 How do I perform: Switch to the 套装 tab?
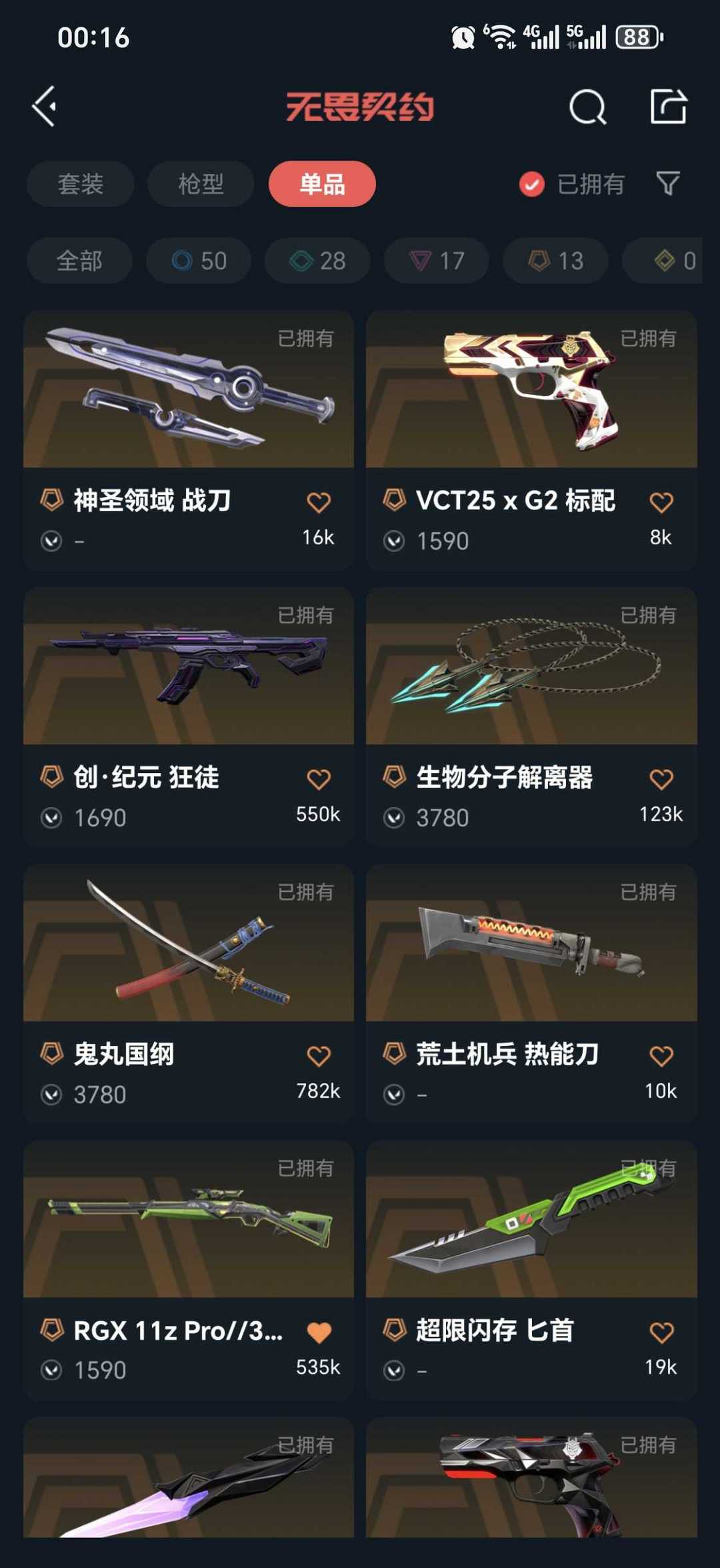point(79,184)
